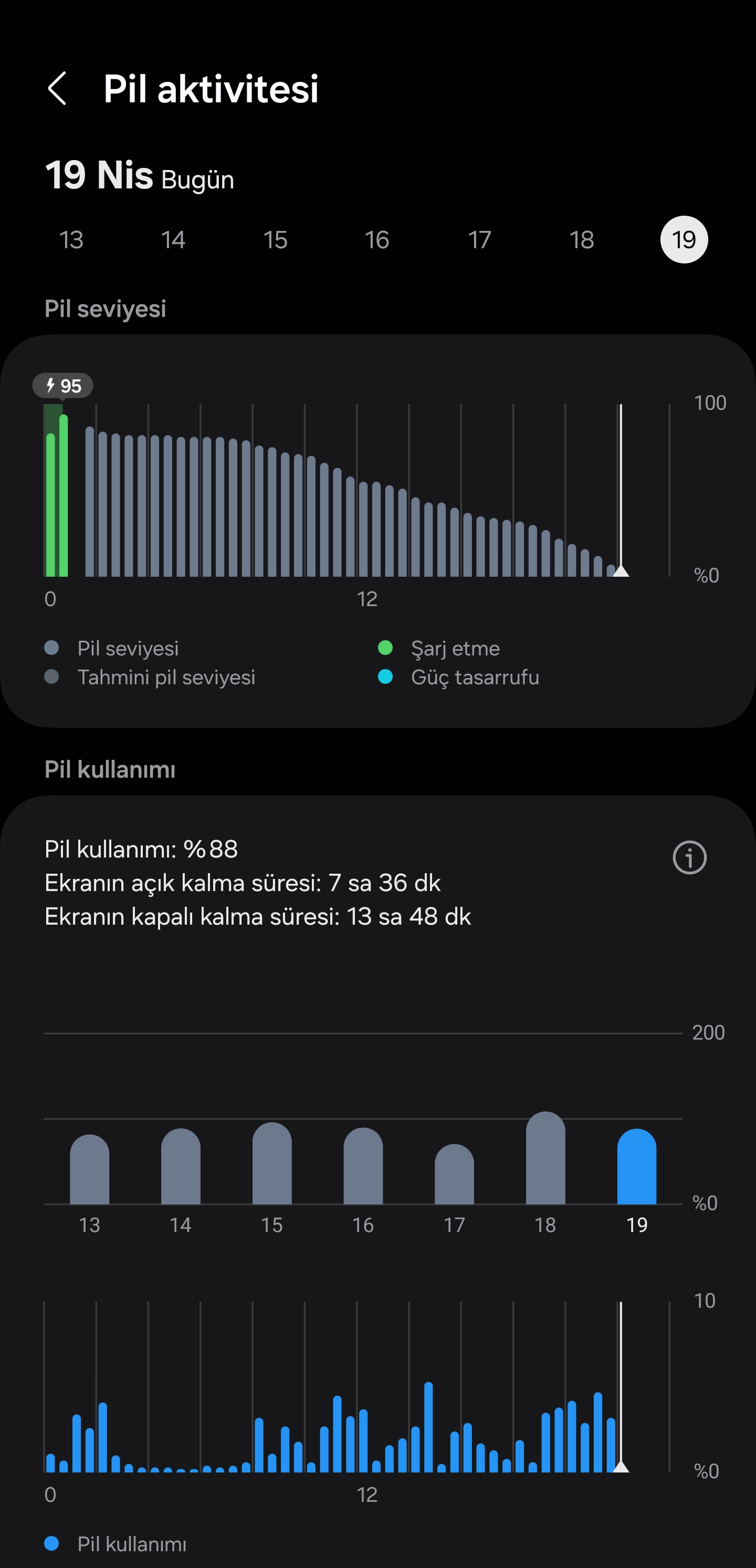Viewport: 756px width, 1568px height.
Task: Tap the day 14 bar in weekly usage chart
Action: coord(181,1168)
